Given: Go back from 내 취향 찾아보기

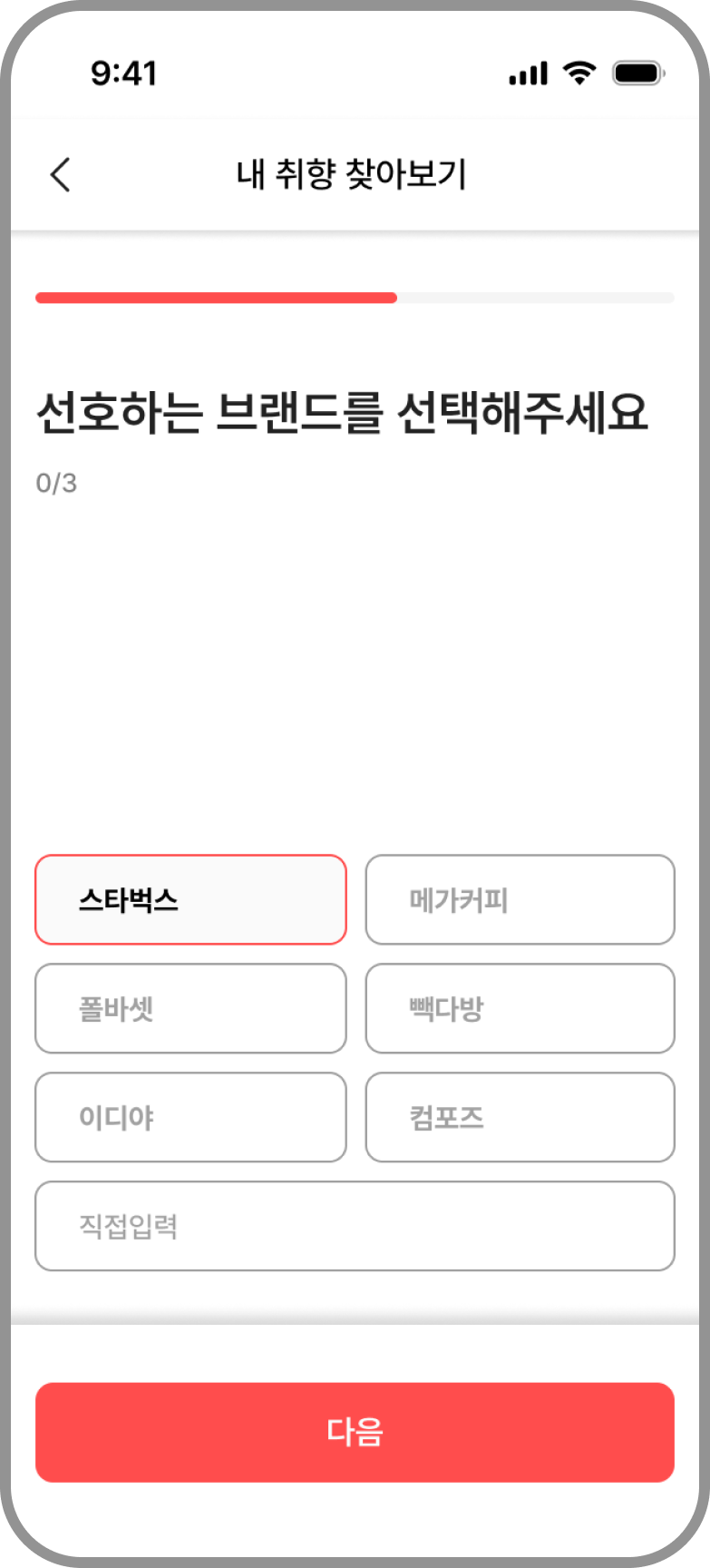Looking at the screenshot, I should pyautogui.click(x=61, y=174).
